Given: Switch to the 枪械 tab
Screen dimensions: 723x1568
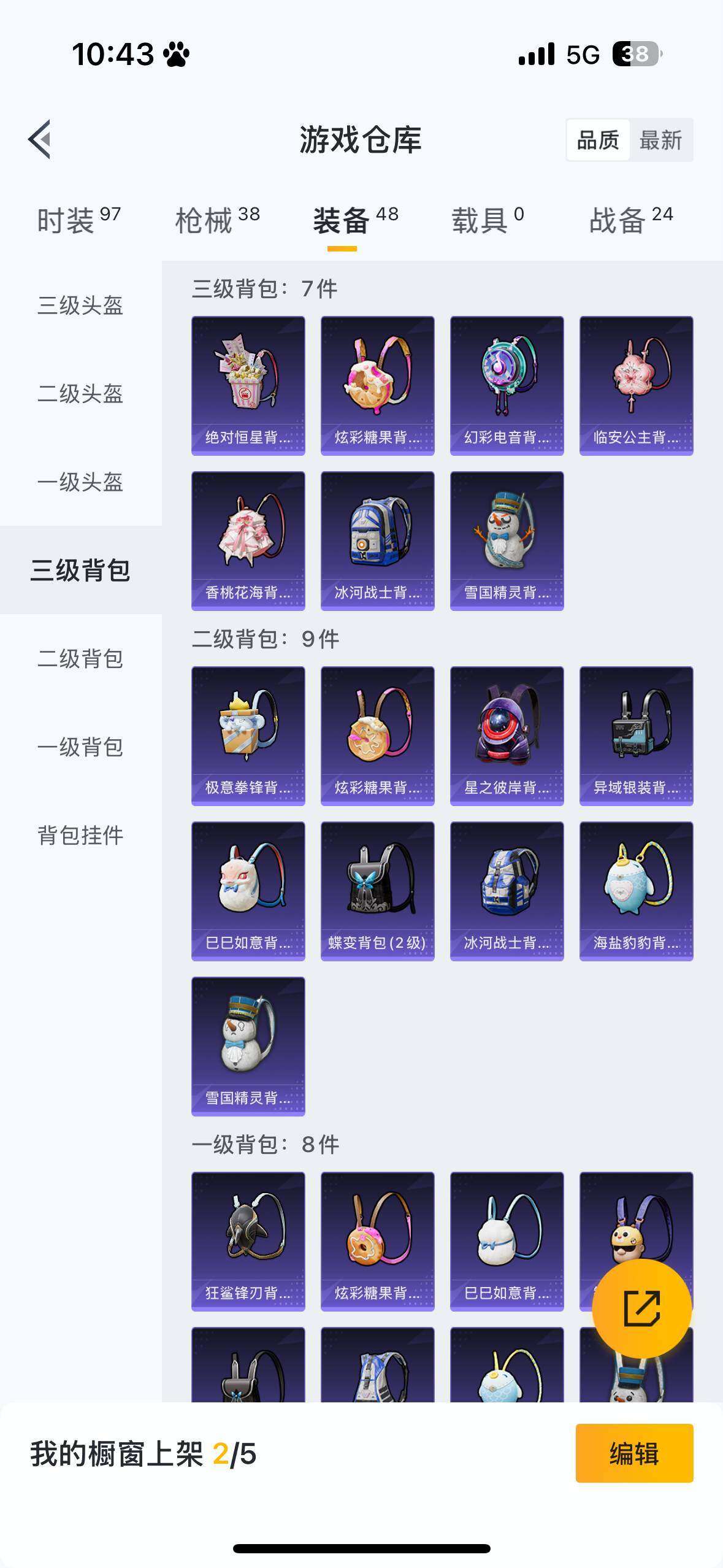Looking at the screenshot, I should point(217,220).
